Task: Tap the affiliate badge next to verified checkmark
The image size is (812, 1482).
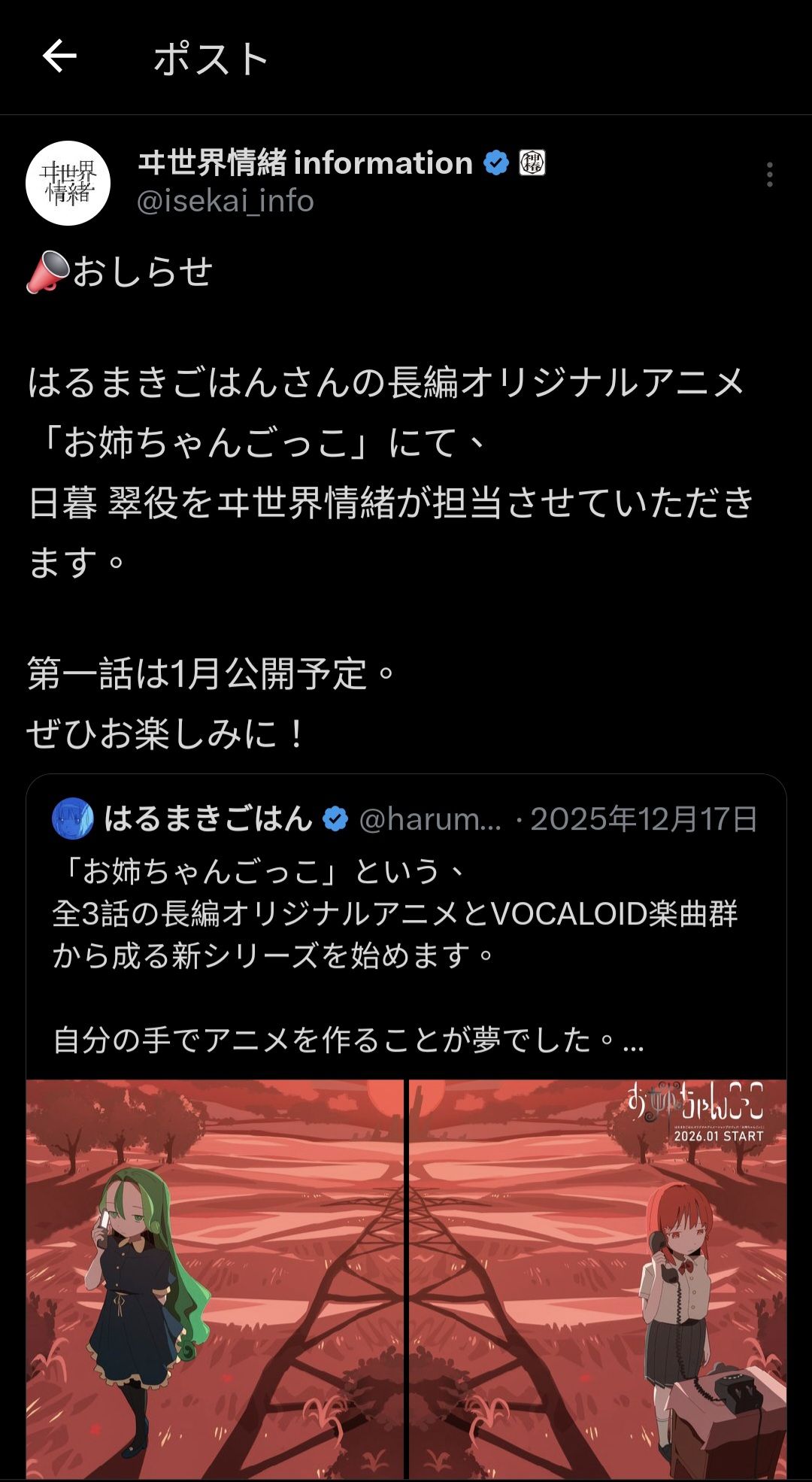Action: click(532, 163)
